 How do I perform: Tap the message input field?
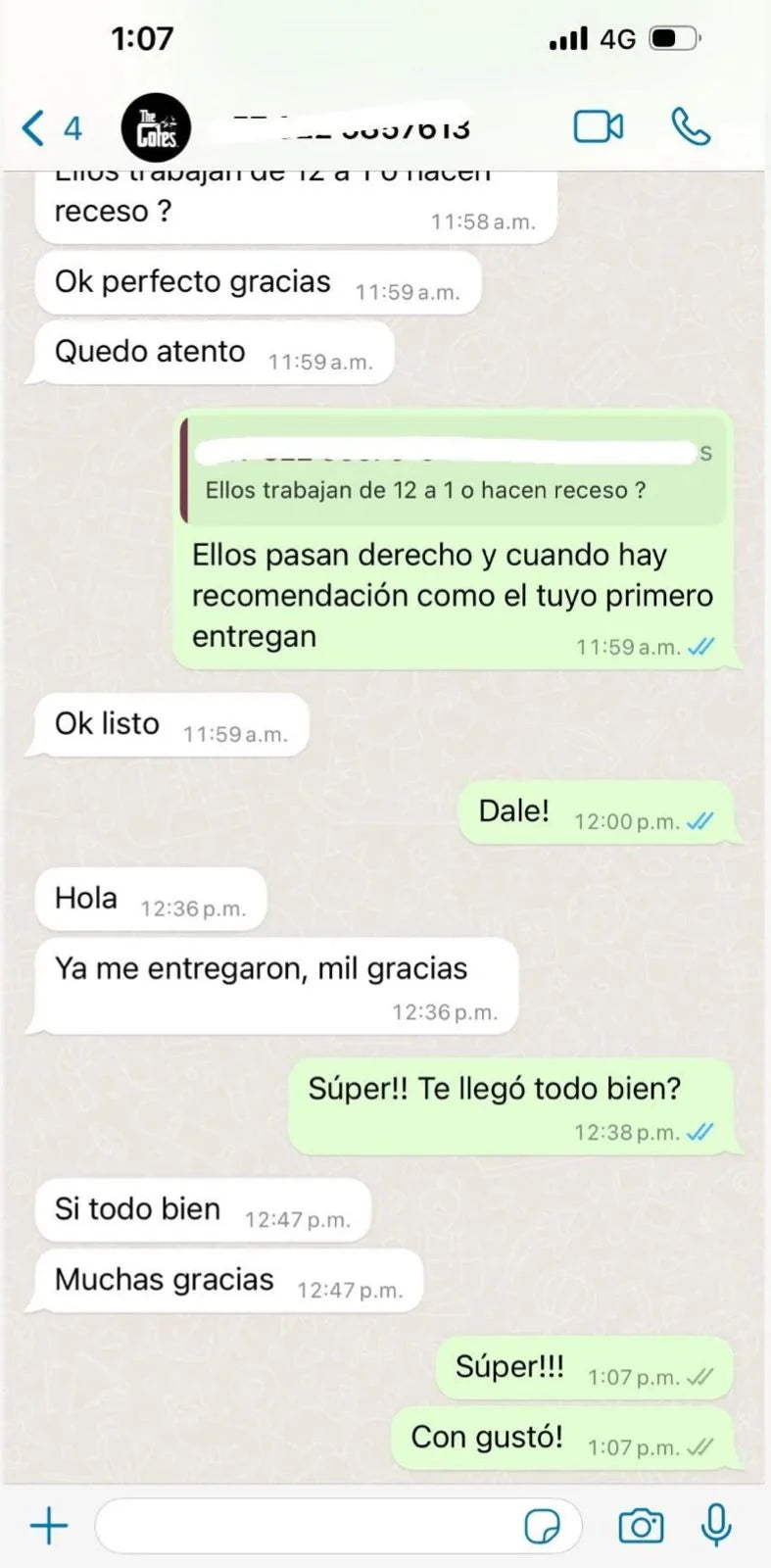(304, 1526)
